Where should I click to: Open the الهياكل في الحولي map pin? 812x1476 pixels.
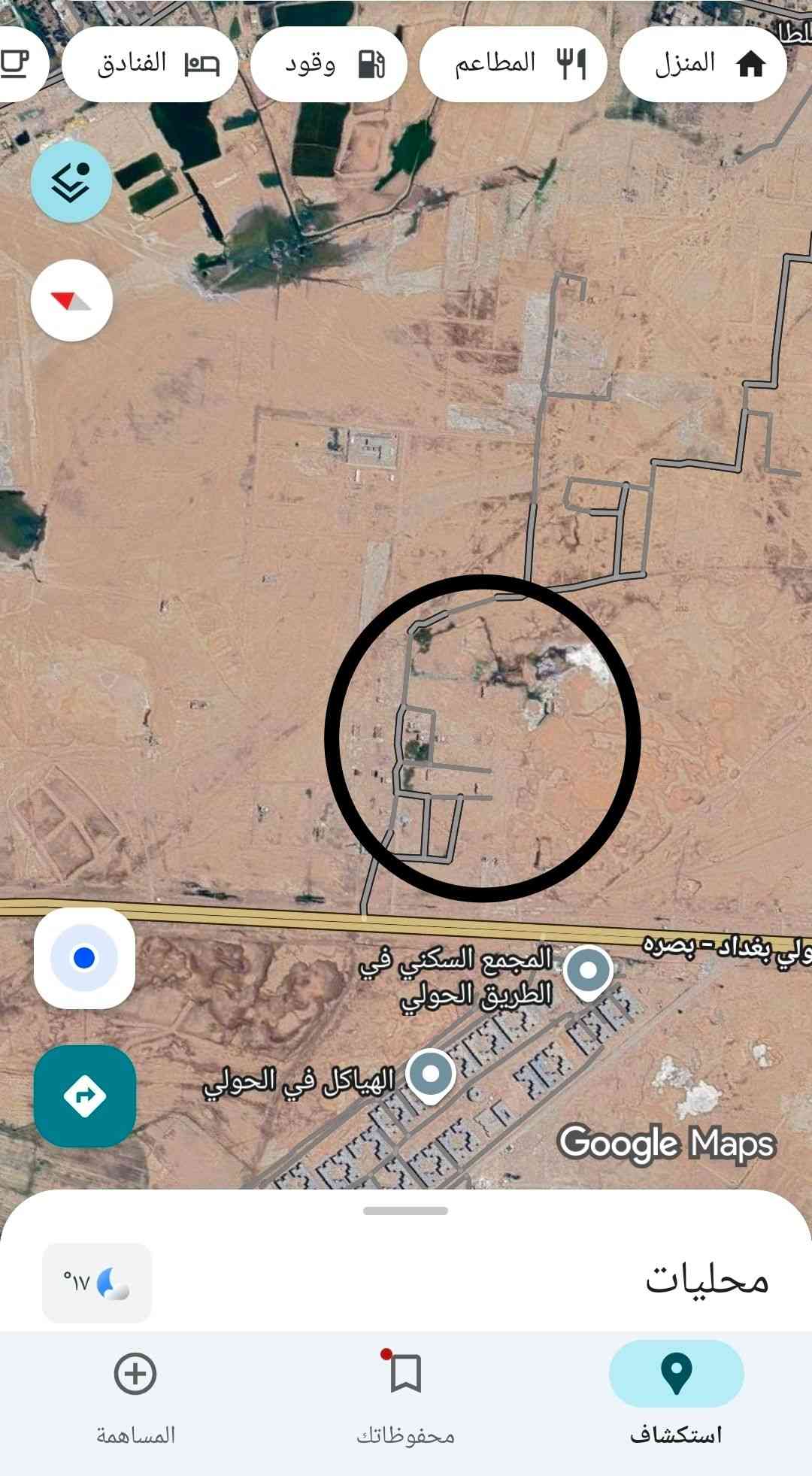click(430, 1074)
